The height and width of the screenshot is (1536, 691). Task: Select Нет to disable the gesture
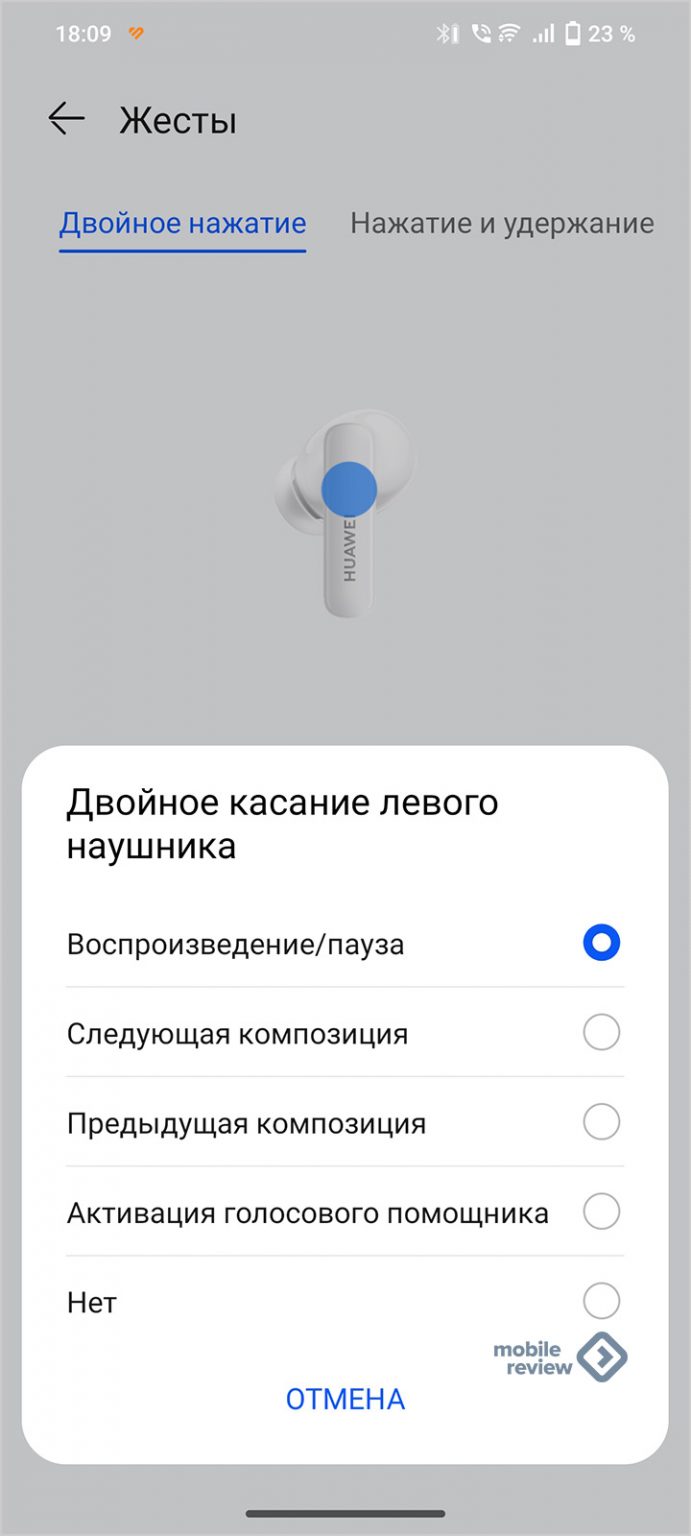tap(601, 1302)
